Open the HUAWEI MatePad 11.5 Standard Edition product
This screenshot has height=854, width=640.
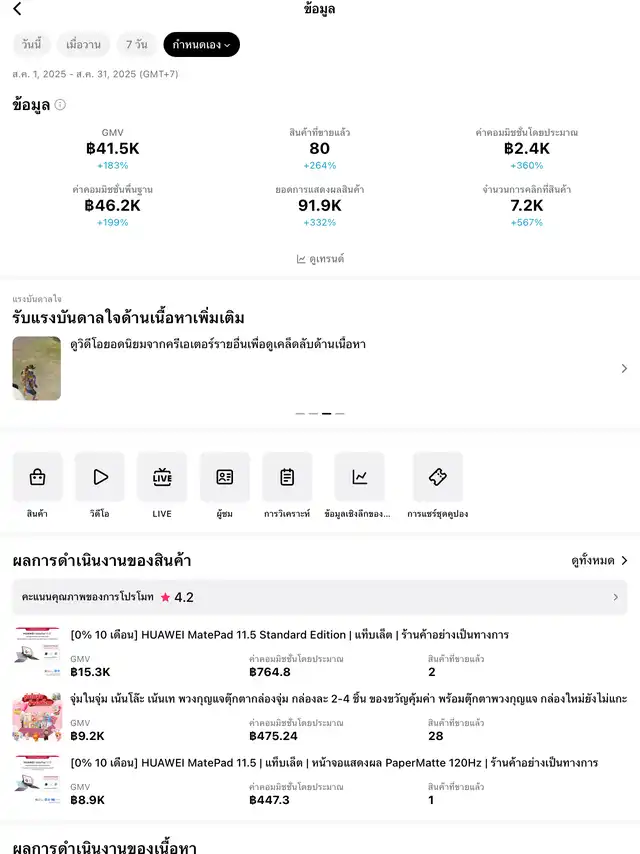289,635
